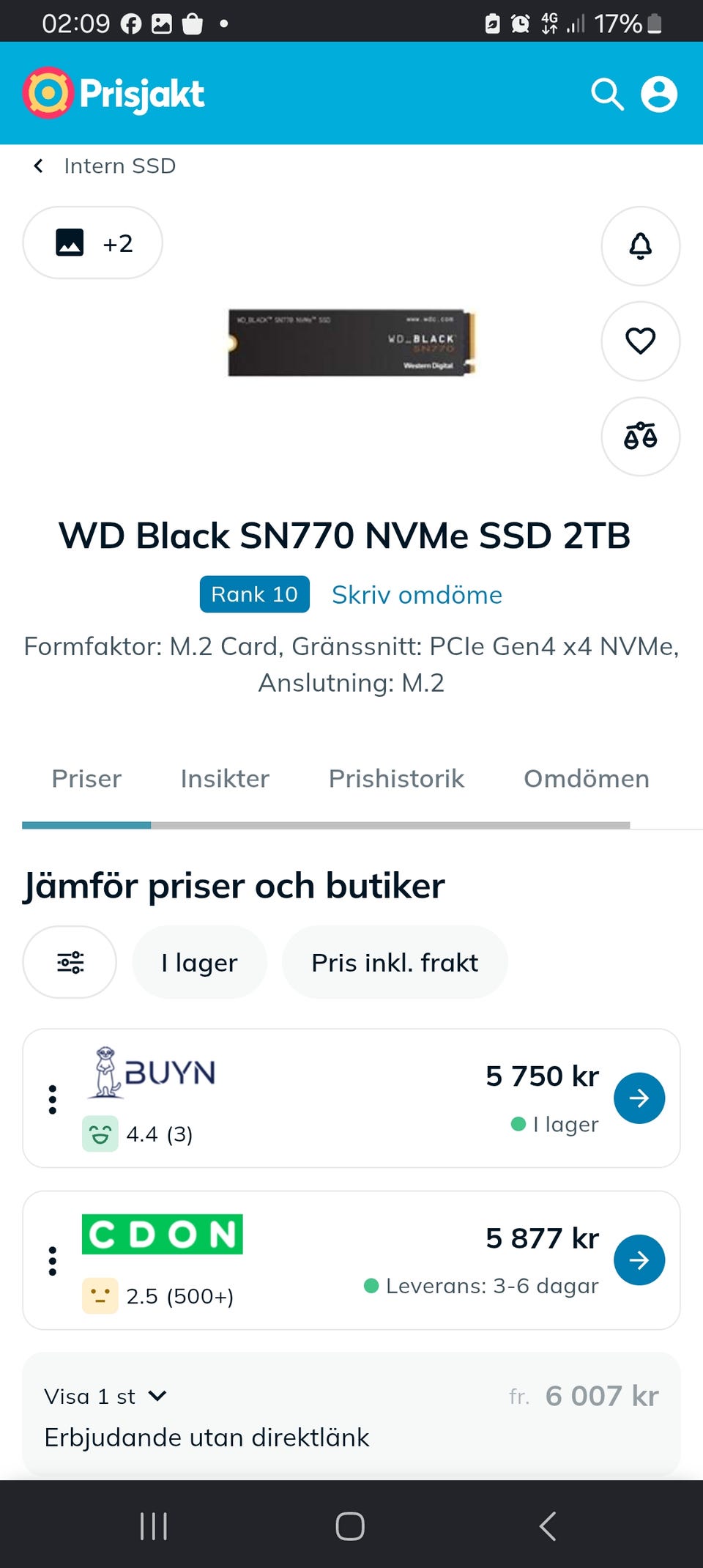Open more options for BUYN offer

tap(52, 1099)
